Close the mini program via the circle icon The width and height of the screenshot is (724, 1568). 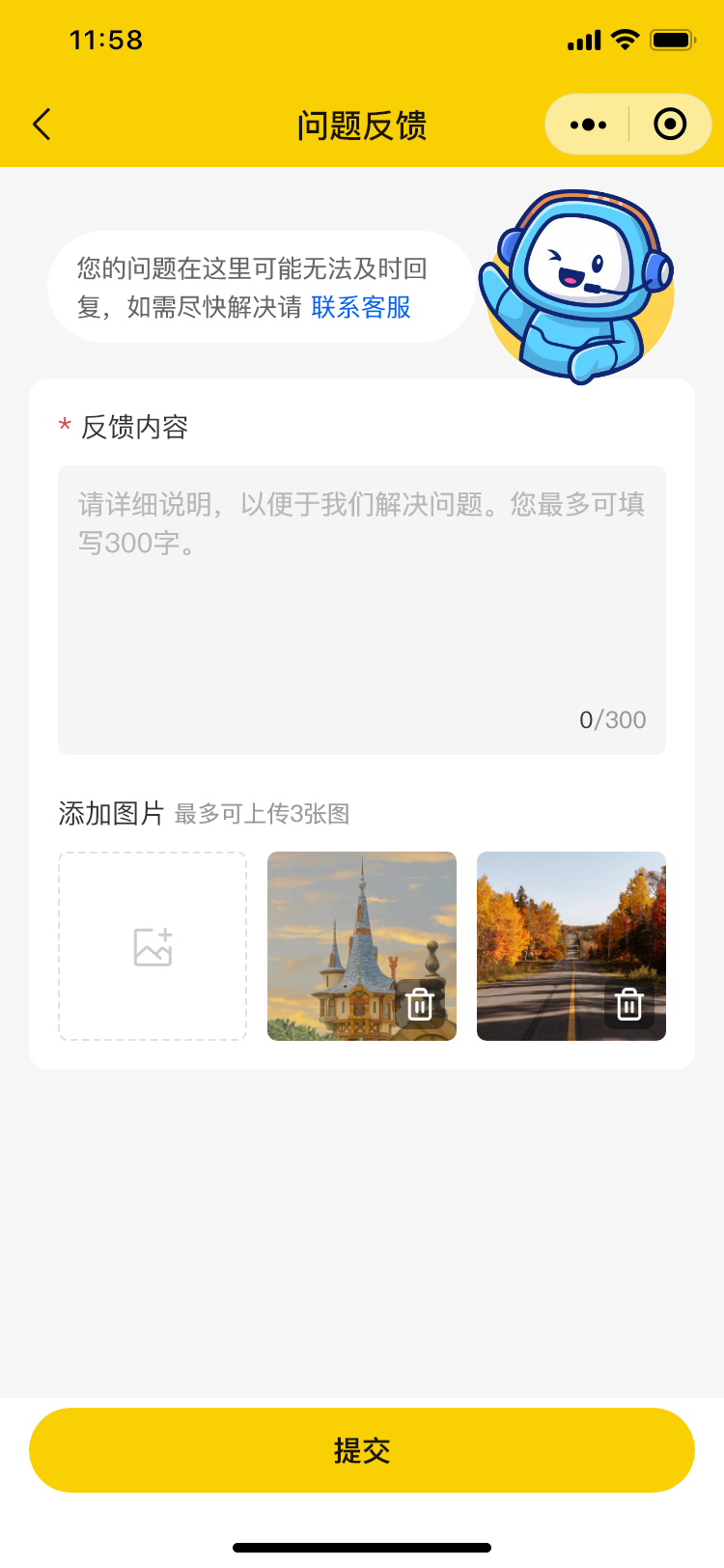(670, 125)
